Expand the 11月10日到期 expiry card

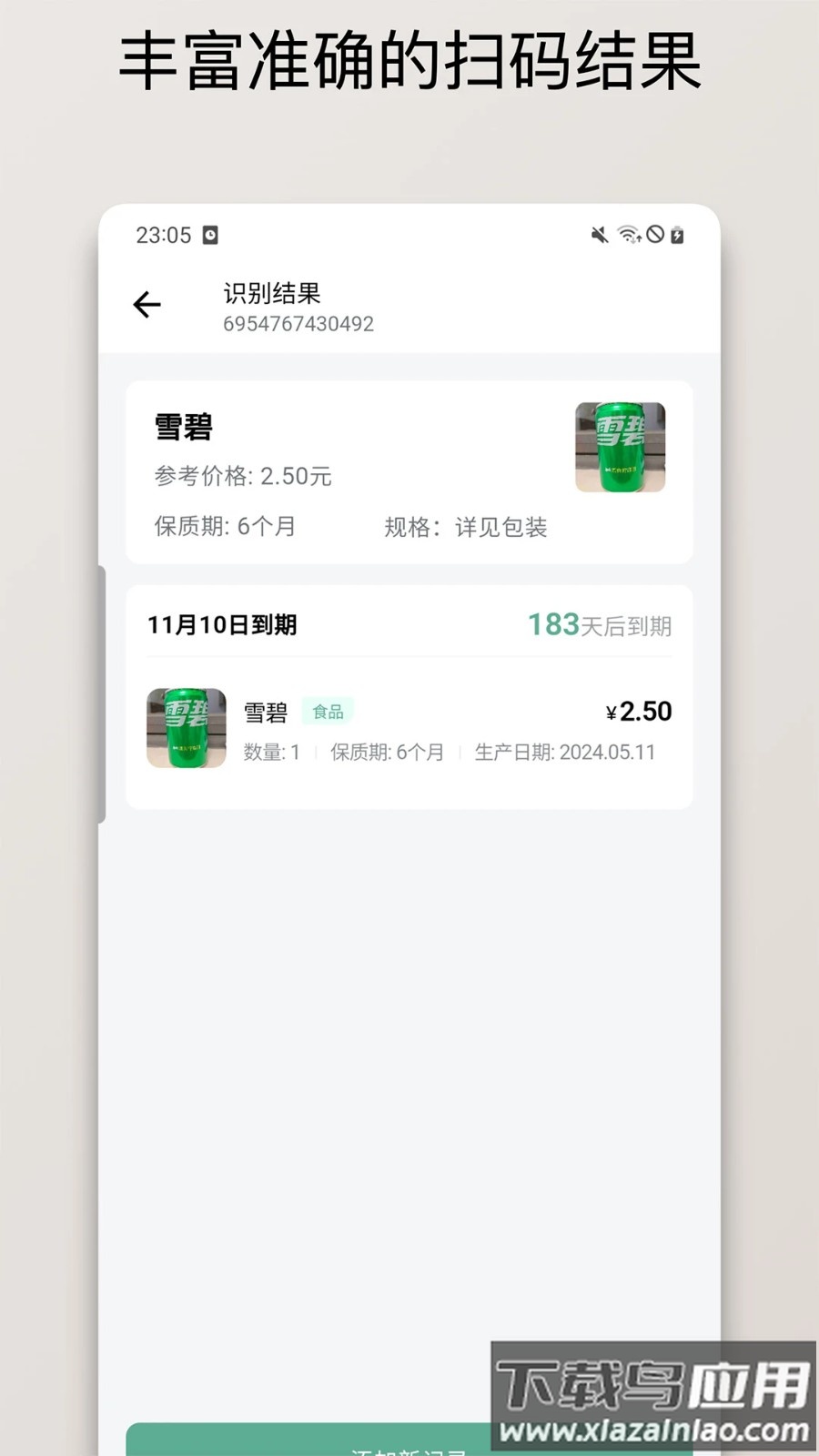coord(223,624)
